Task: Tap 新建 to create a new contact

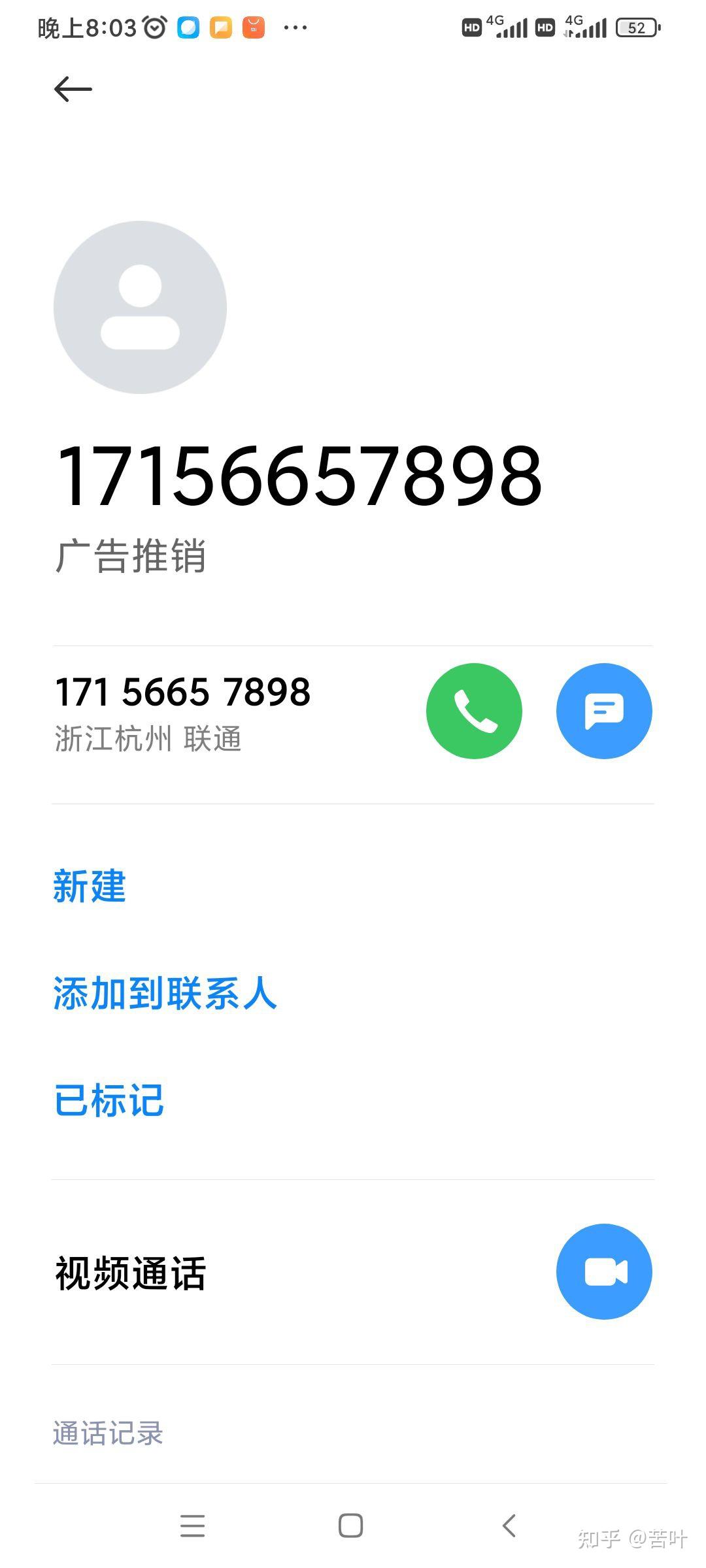Action: coord(90,887)
